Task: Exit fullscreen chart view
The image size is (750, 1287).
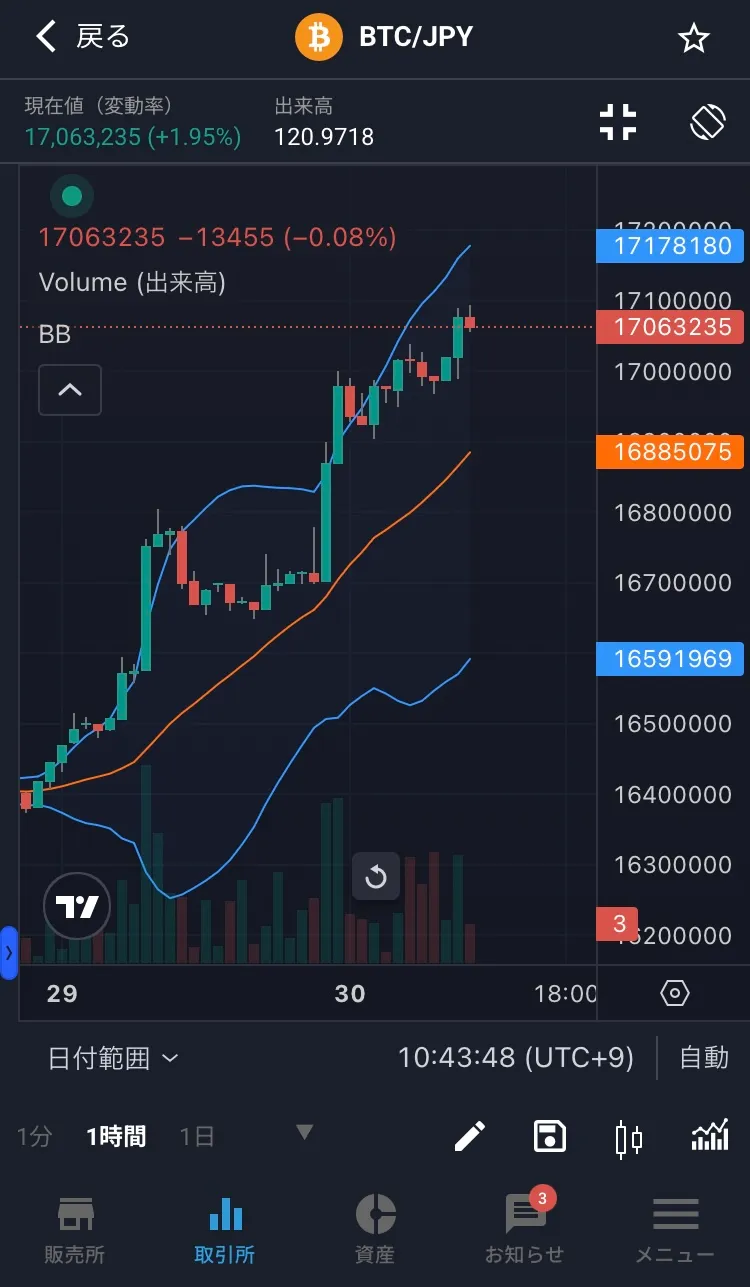Action: click(x=618, y=122)
